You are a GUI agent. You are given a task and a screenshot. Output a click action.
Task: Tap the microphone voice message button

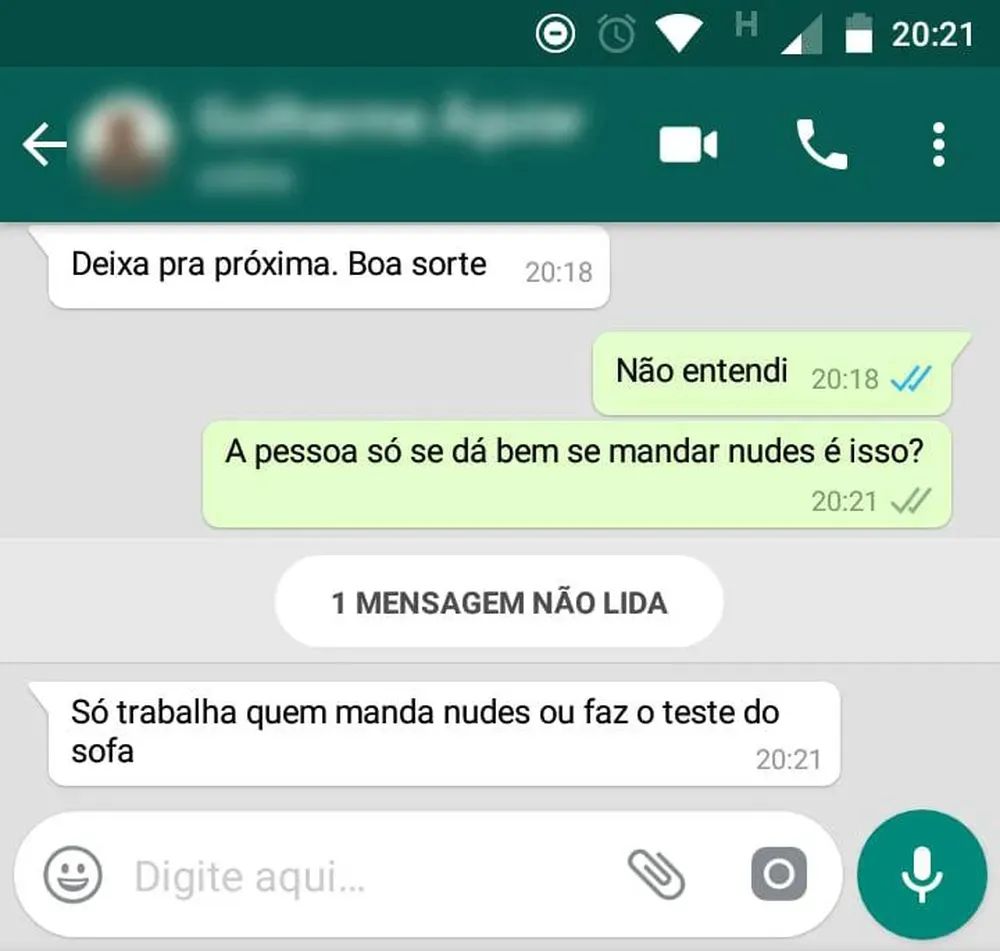coord(922,875)
